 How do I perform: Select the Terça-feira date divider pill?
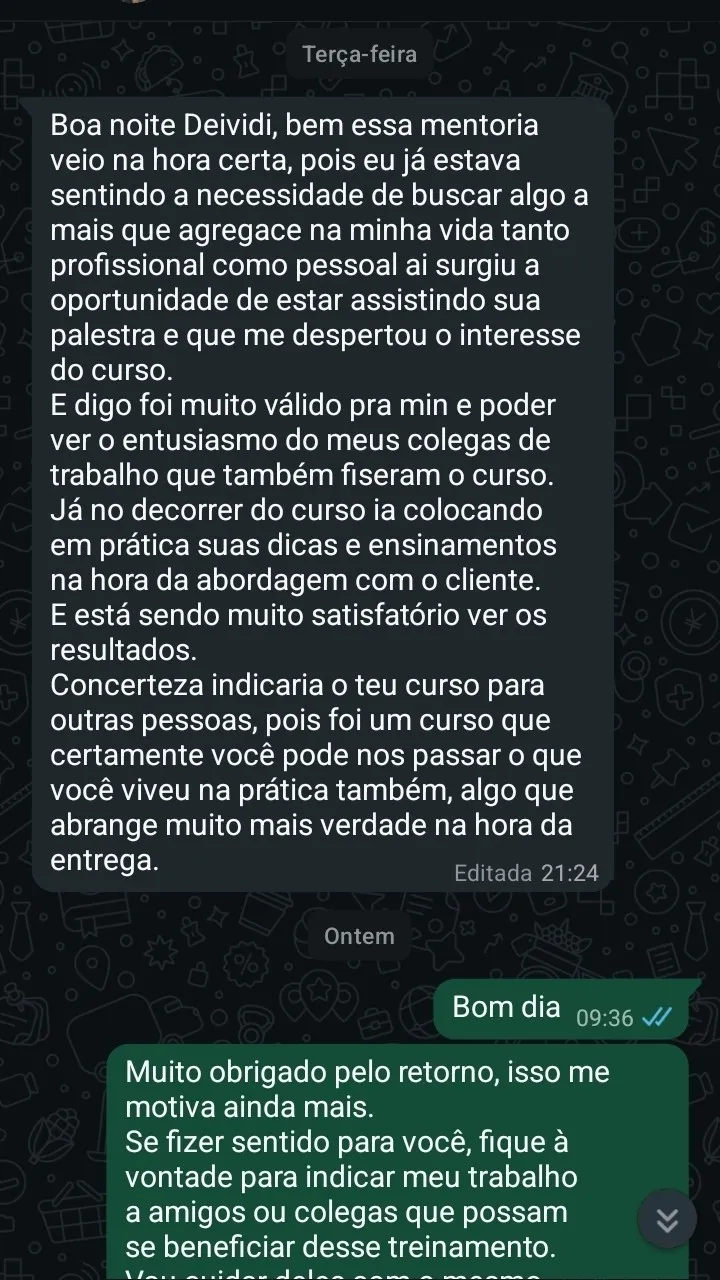359,53
